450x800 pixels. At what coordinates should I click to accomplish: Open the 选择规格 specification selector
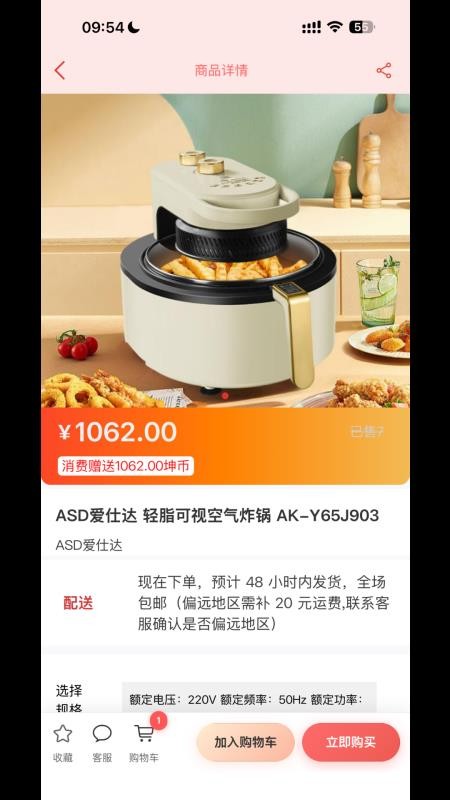[225, 697]
